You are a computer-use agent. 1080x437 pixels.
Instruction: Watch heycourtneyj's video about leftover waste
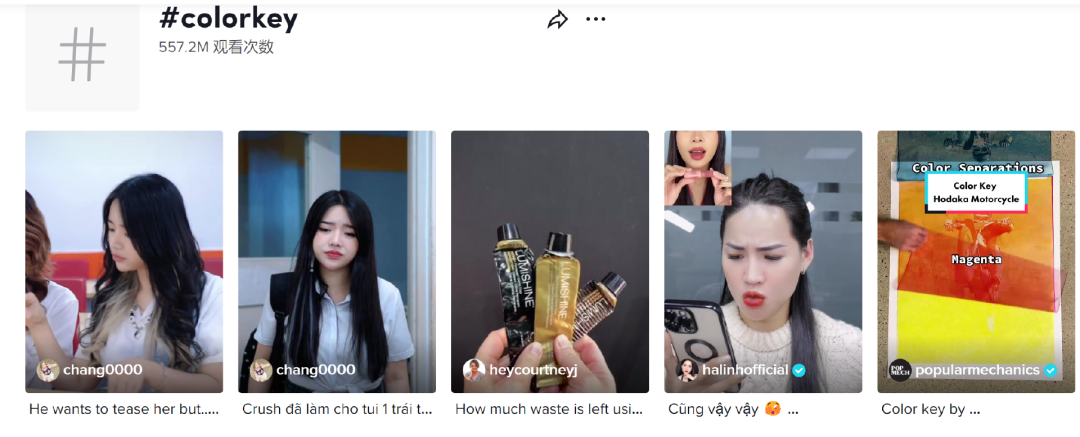tap(550, 261)
